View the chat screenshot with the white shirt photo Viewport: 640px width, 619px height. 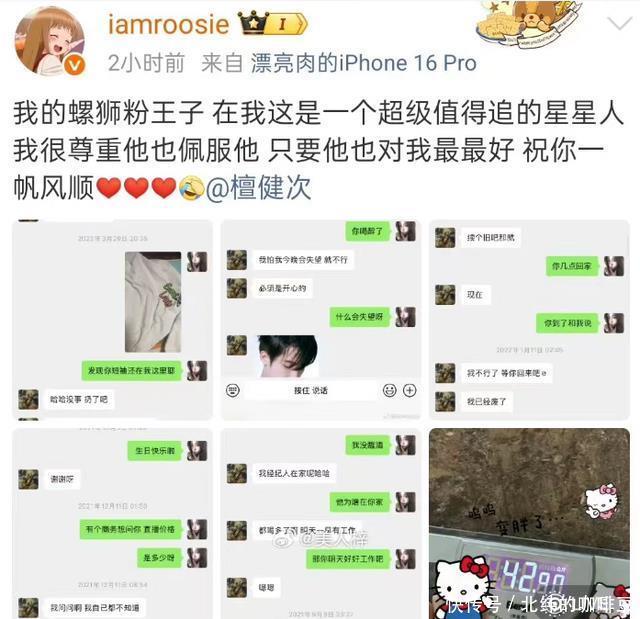click(x=112, y=318)
